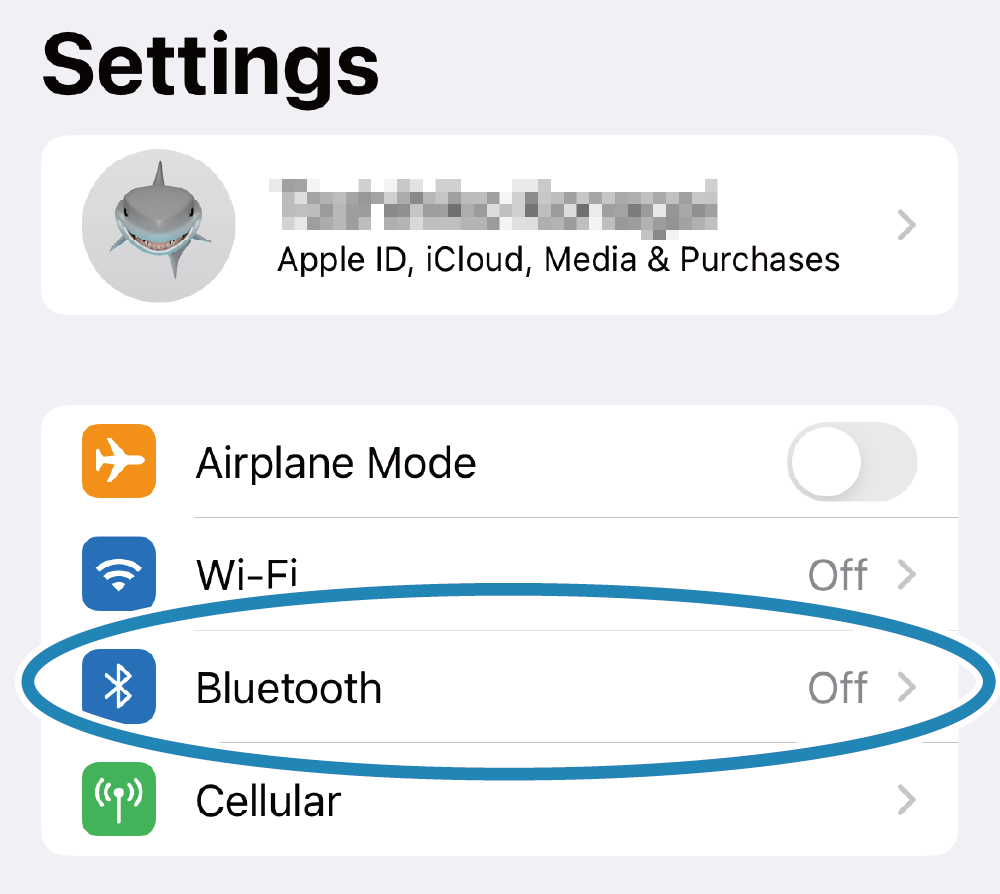Toggle the Airplane Mode switch
The image size is (1000, 894).
852,462
